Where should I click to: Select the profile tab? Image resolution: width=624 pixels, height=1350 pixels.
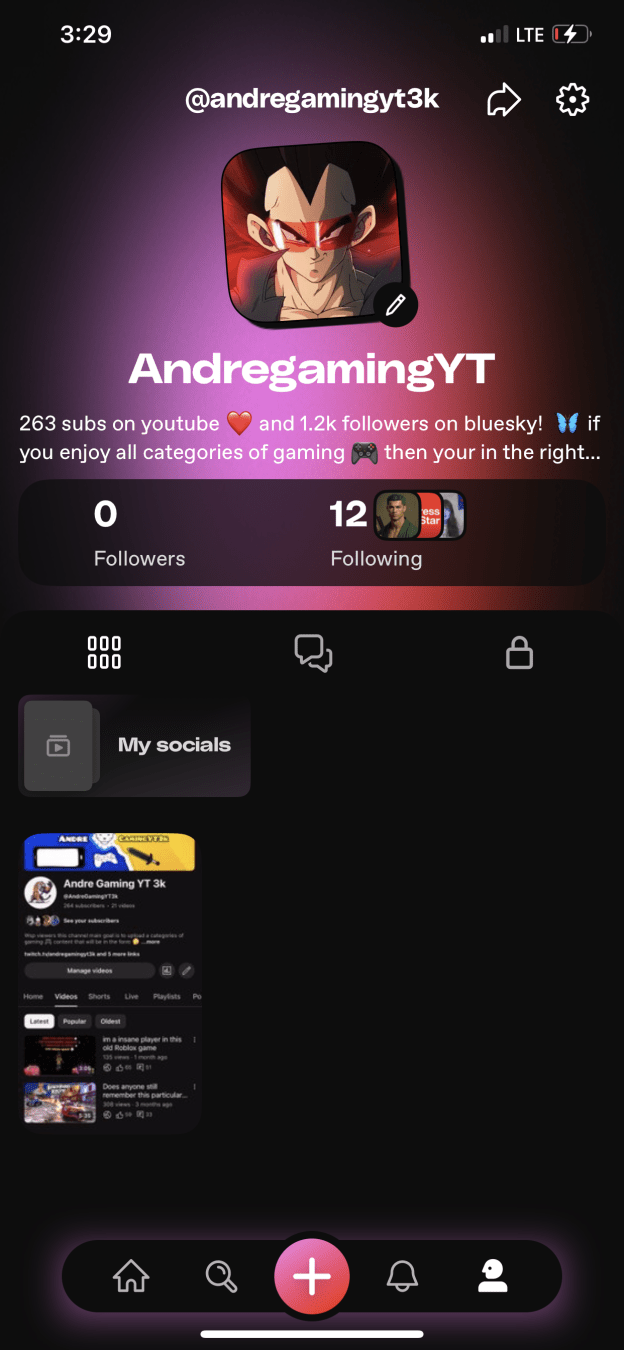(x=493, y=1276)
